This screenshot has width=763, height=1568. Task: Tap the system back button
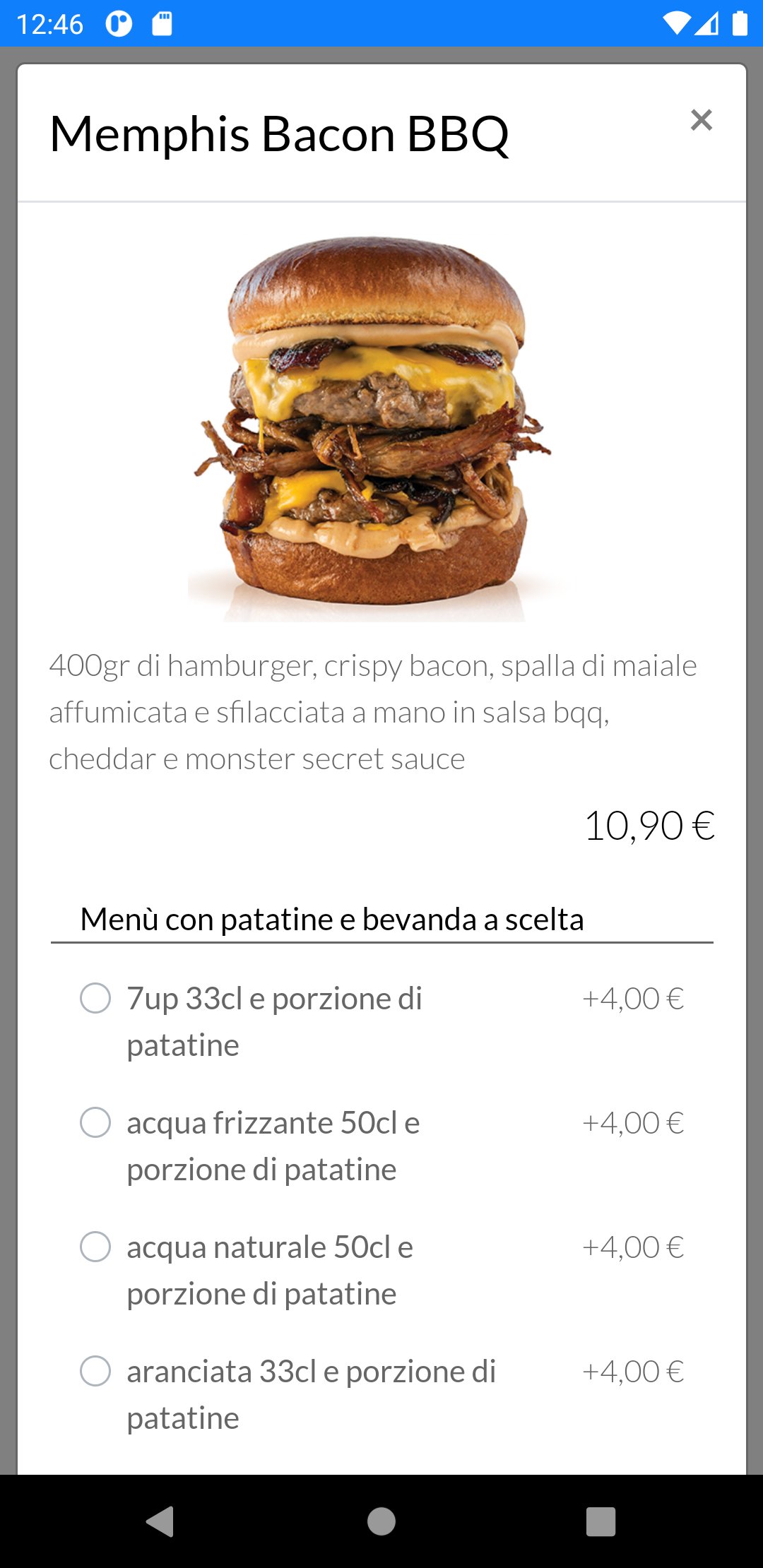click(160, 1521)
